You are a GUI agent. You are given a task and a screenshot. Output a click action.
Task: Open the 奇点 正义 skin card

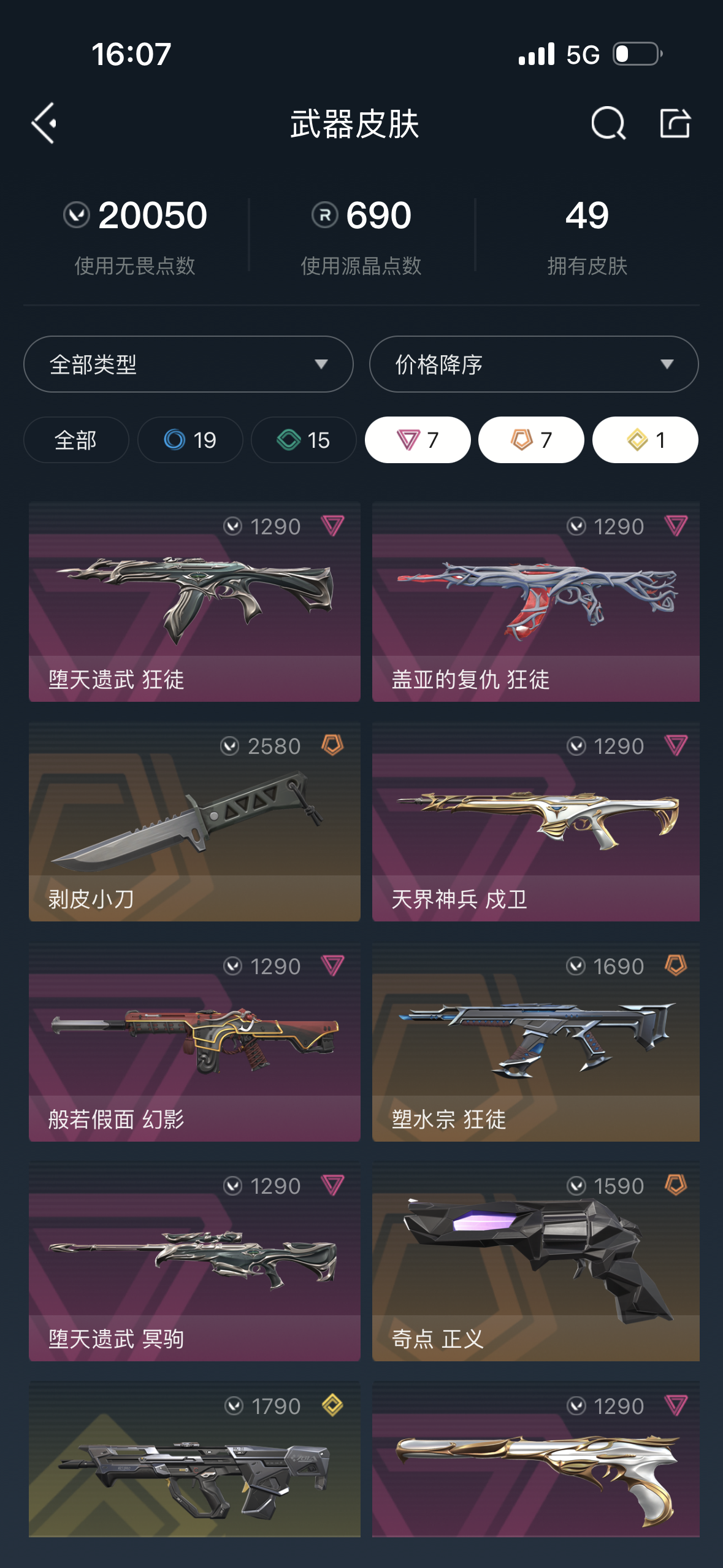(x=536, y=1261)
